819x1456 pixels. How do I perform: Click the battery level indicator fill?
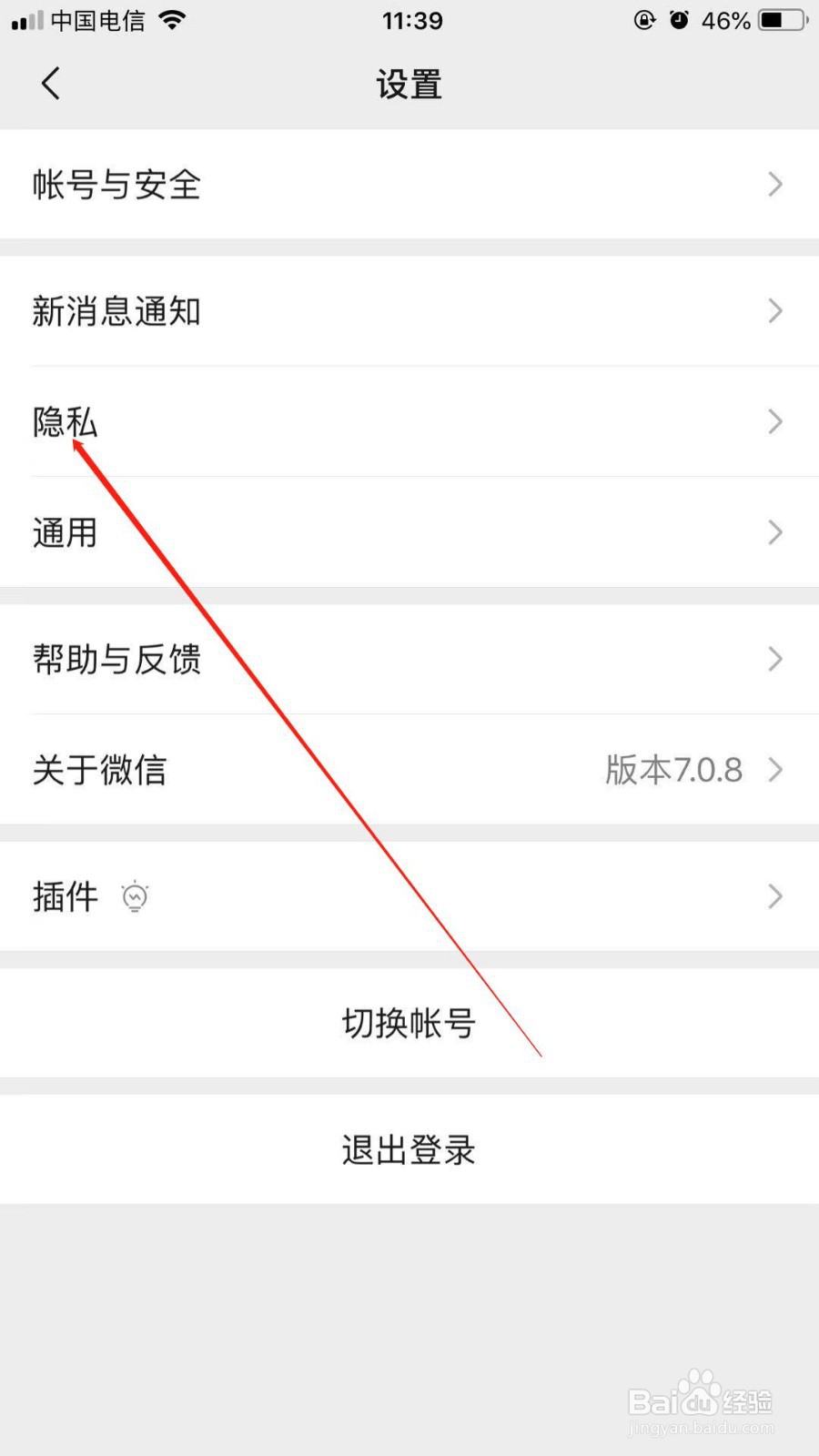[x=773, y=19]
